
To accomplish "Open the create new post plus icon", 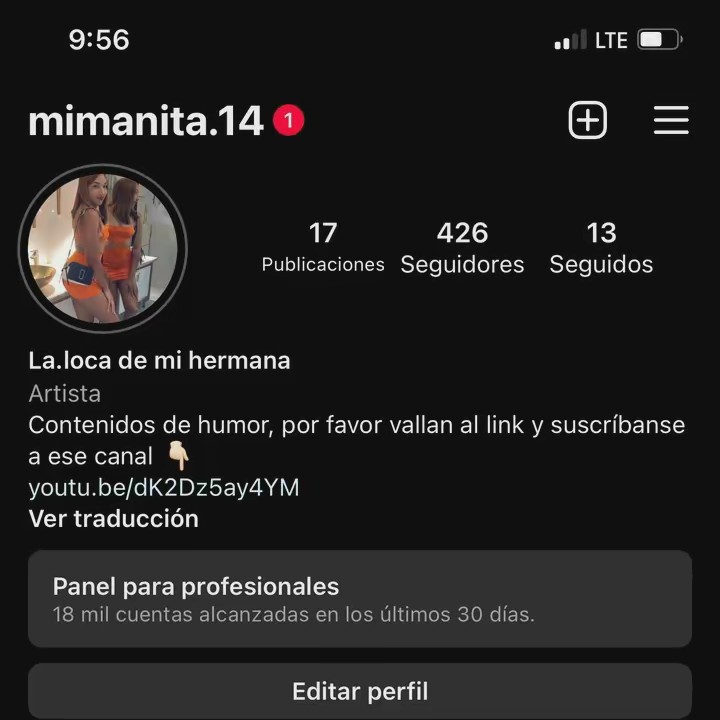I will pos(587,121).
